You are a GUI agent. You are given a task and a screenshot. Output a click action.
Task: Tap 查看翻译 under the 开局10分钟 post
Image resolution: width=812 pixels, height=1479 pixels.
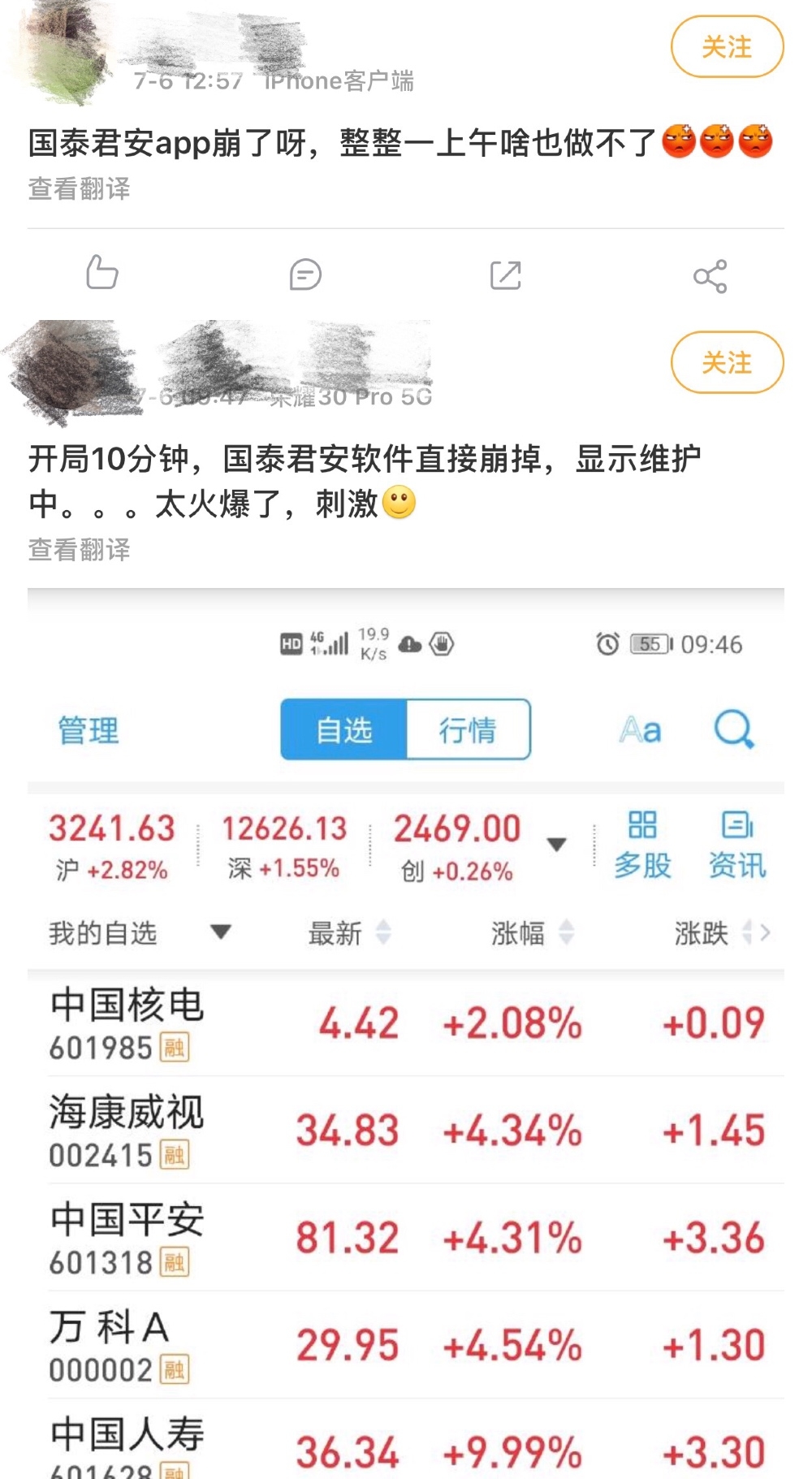click(79, 550)
